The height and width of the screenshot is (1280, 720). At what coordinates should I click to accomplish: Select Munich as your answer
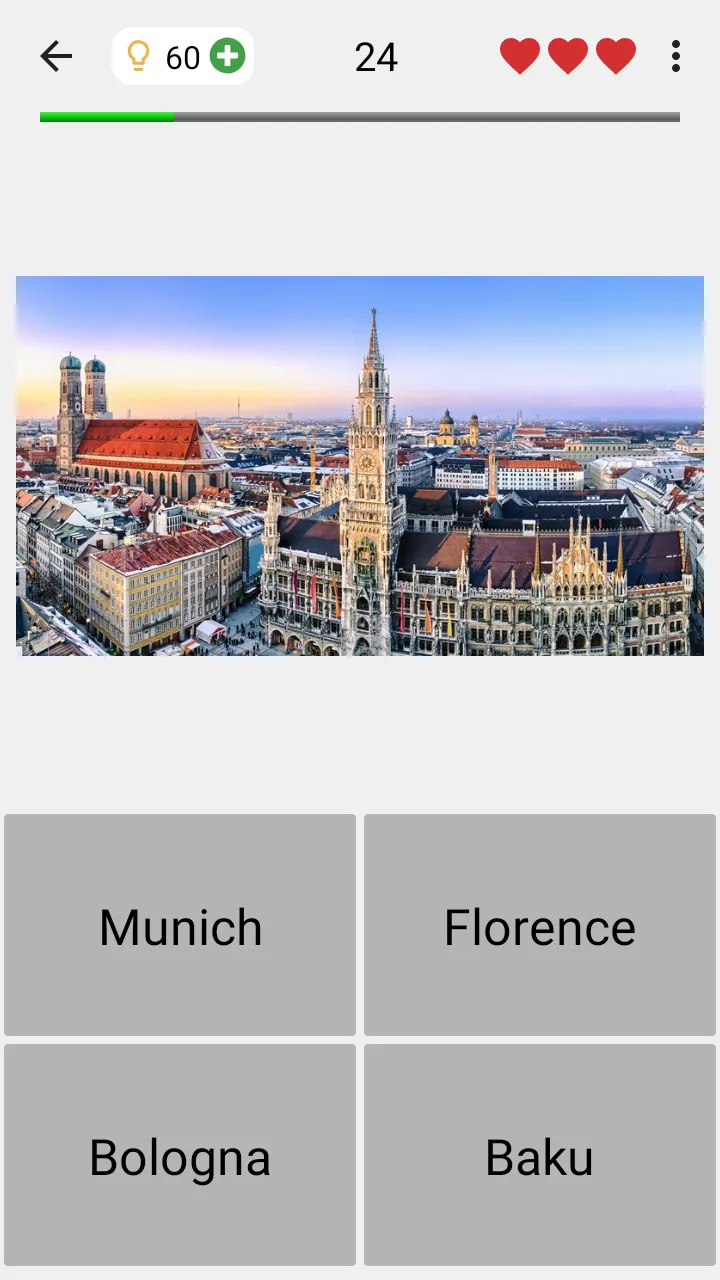[180, 925]
